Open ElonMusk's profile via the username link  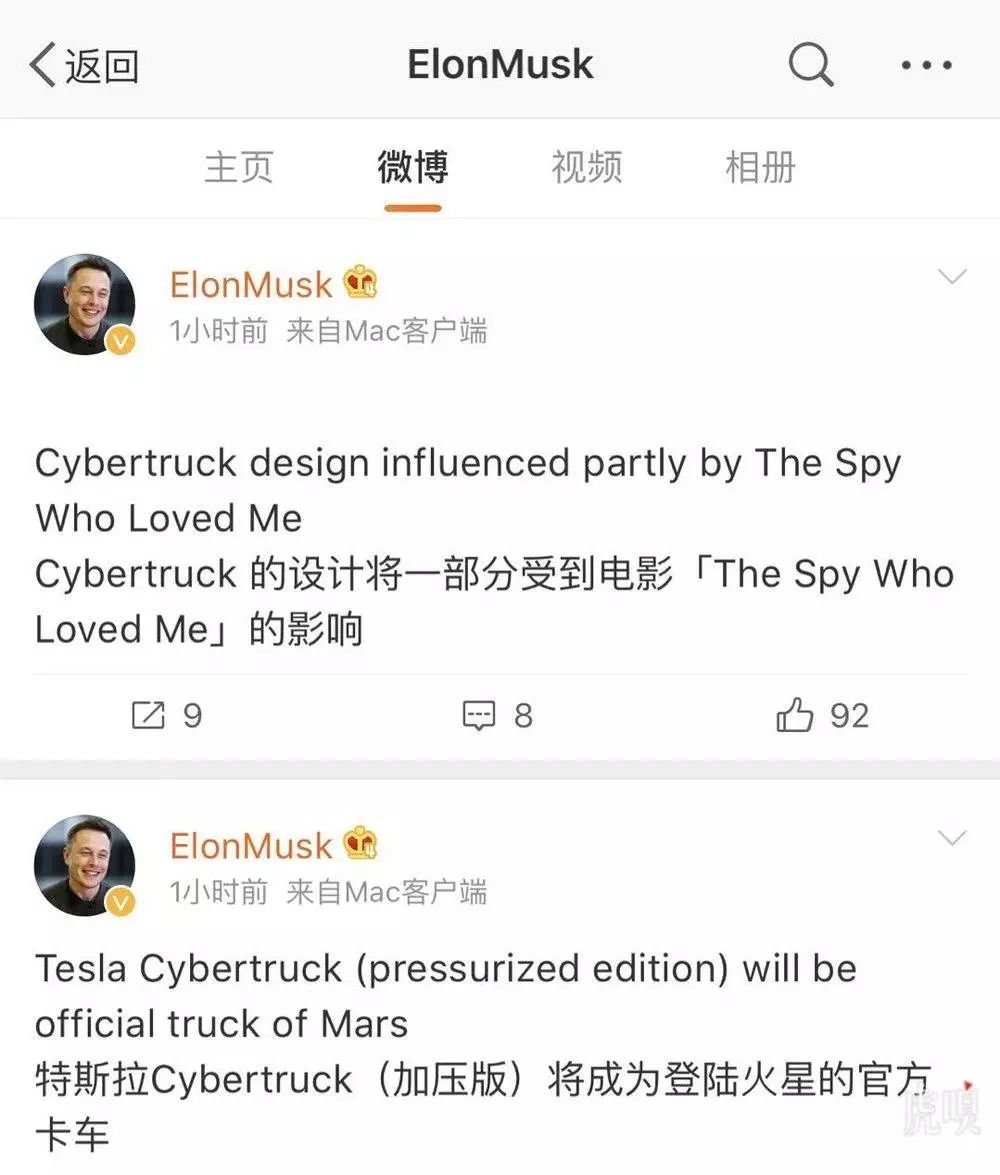[x=249, y=285]
